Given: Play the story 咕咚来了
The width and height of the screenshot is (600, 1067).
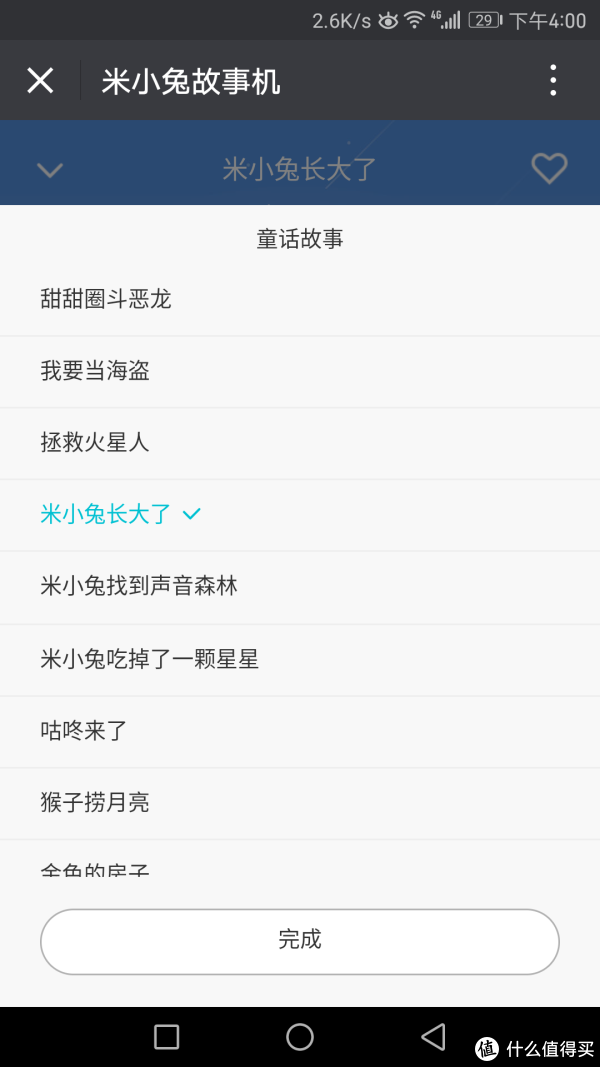Looking at the screenshot, I should [x=300, y=732].
